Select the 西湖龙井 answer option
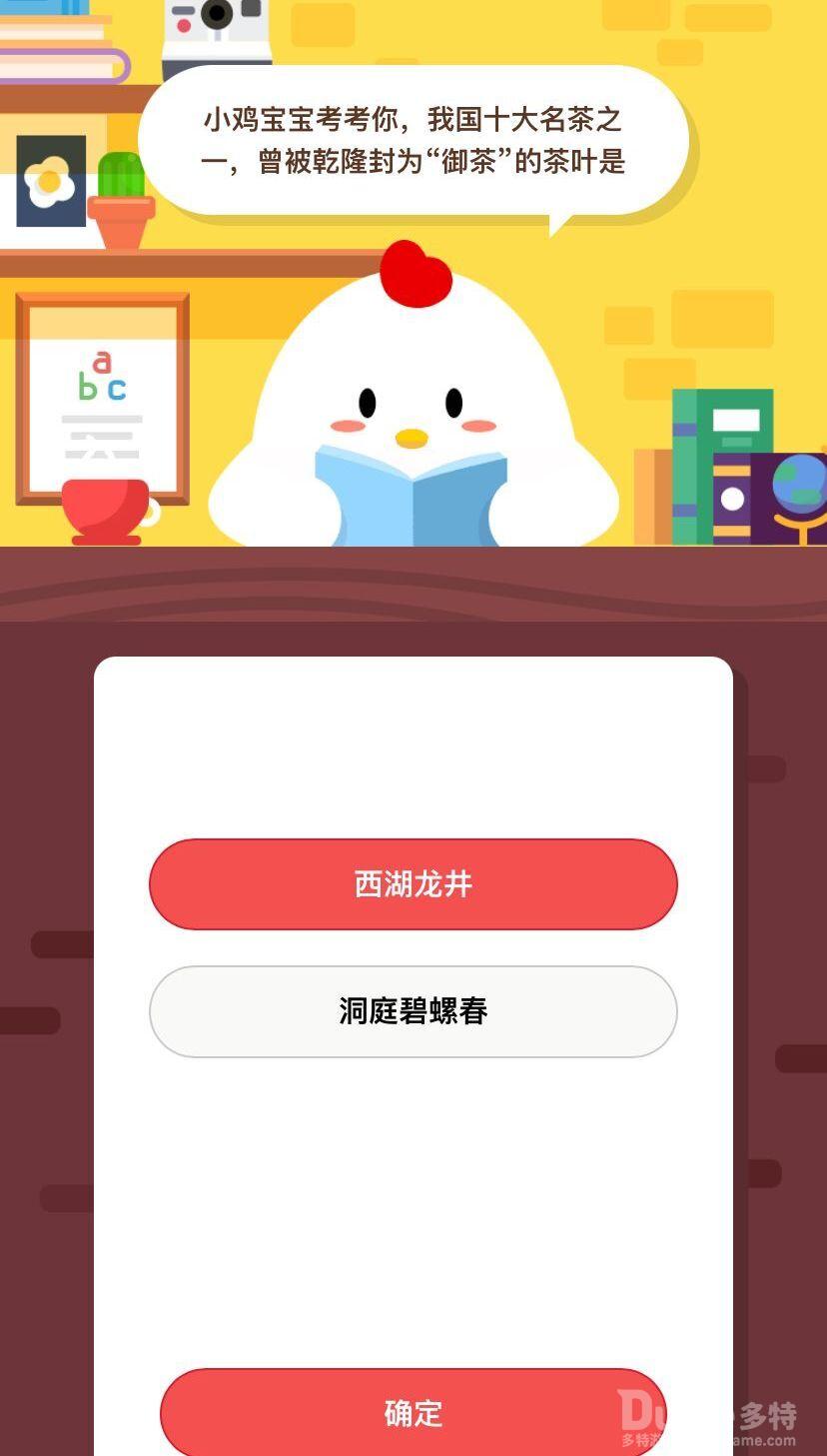This screenshot has height=1456, width=827. point(413,884)
